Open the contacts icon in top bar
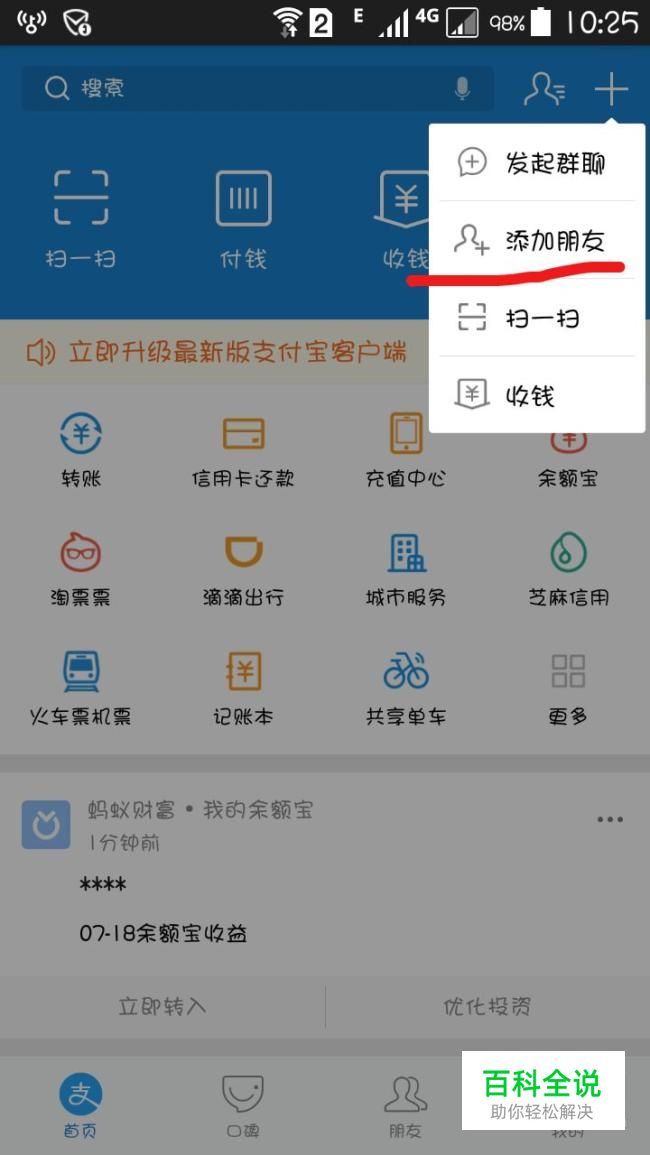The height and width of the screenshot is (1155, 650). [545, 90]
